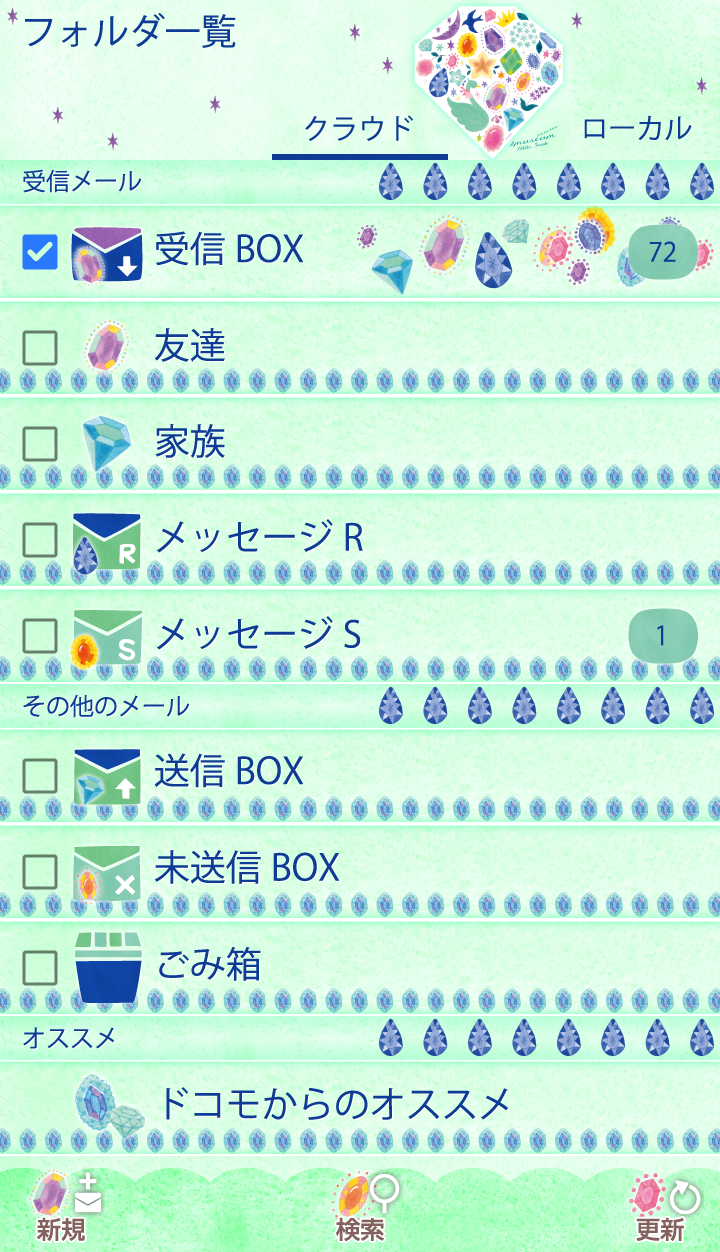Mark the メッセージ S checkbox
Viewport: 720px width, 1252px height.
click(40, 635)
